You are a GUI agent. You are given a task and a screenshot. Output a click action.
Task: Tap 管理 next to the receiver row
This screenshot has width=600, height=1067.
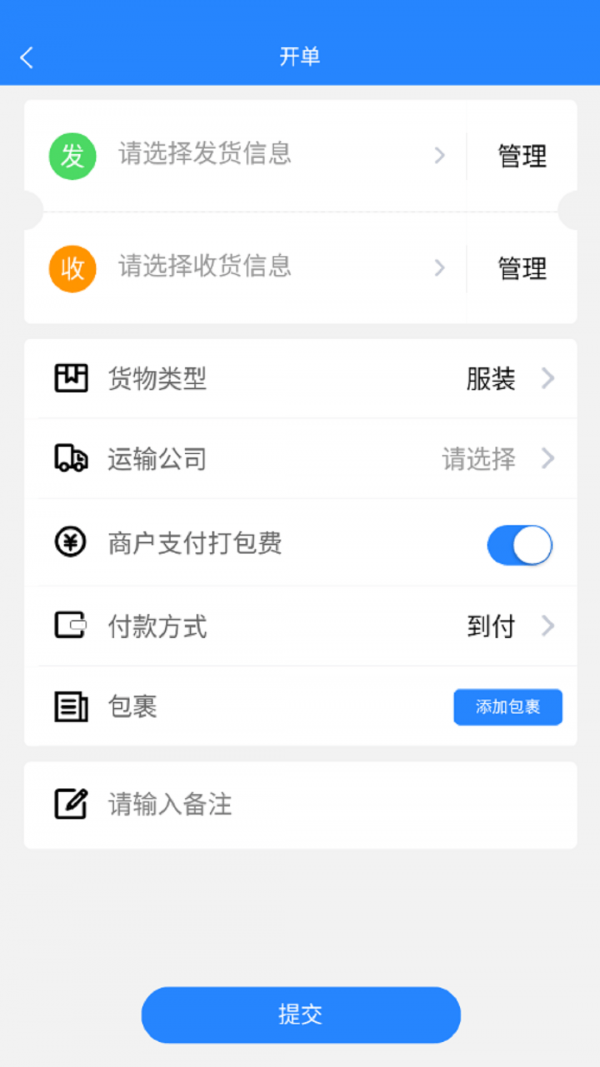(522, 269)
